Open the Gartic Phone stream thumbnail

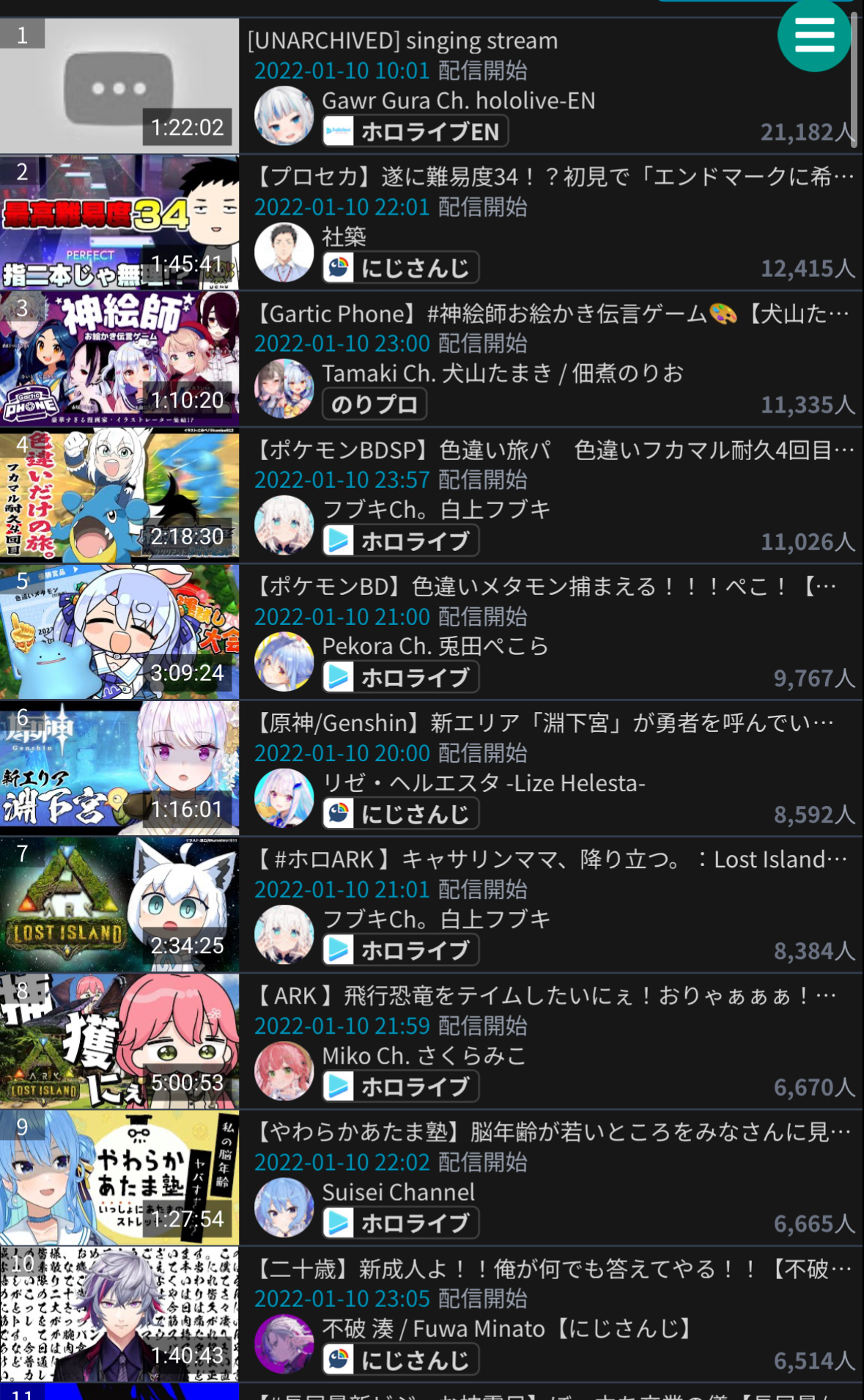click(119, 359)
